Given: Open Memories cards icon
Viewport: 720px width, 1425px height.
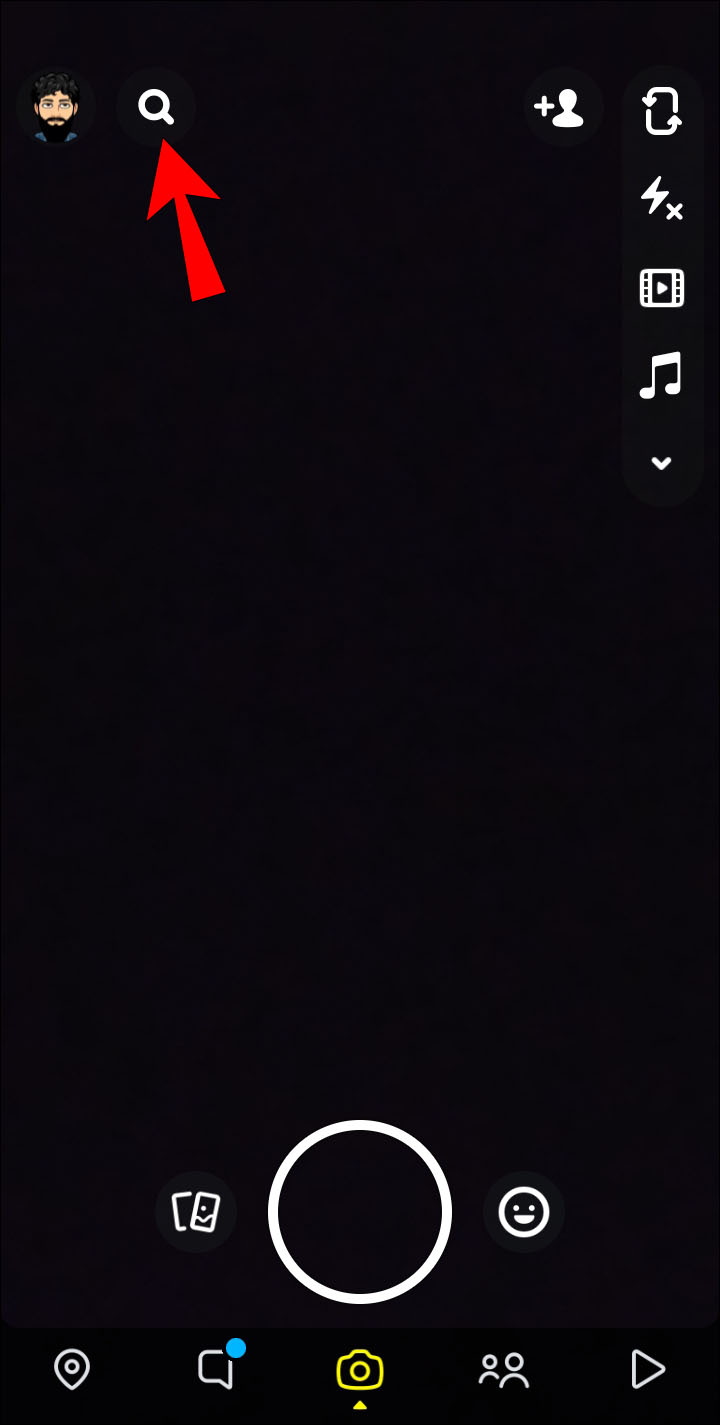Looking at the screenshot, I should [x=196, y=1212].
